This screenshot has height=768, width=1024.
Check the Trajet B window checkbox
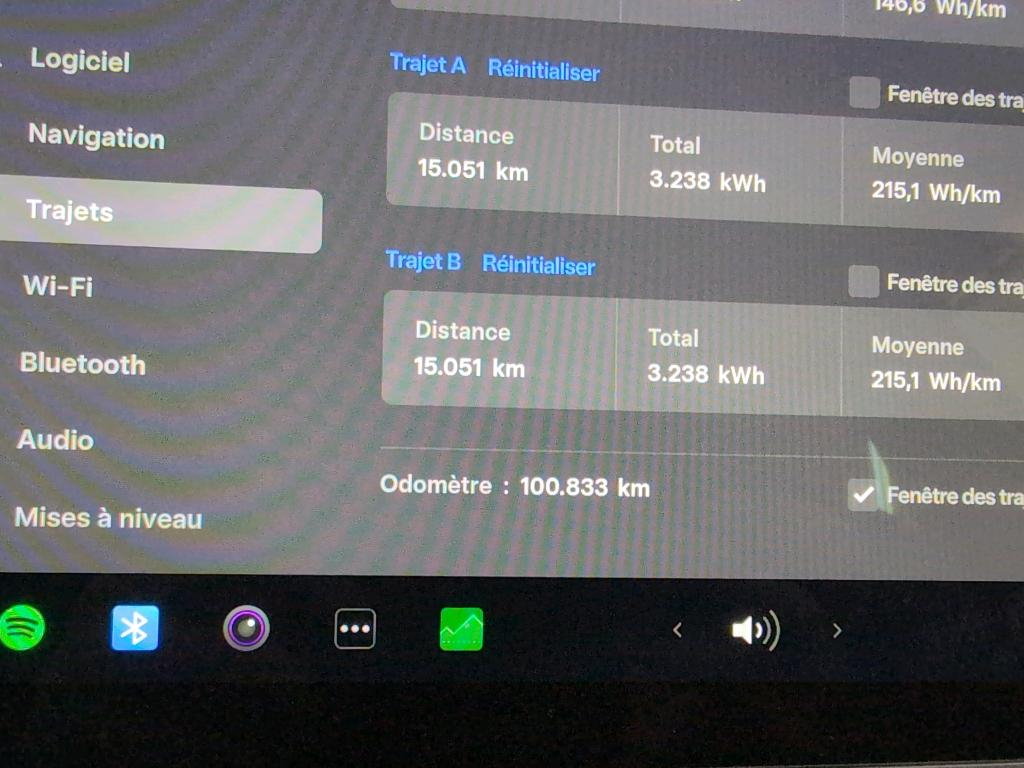pos(862,283)
